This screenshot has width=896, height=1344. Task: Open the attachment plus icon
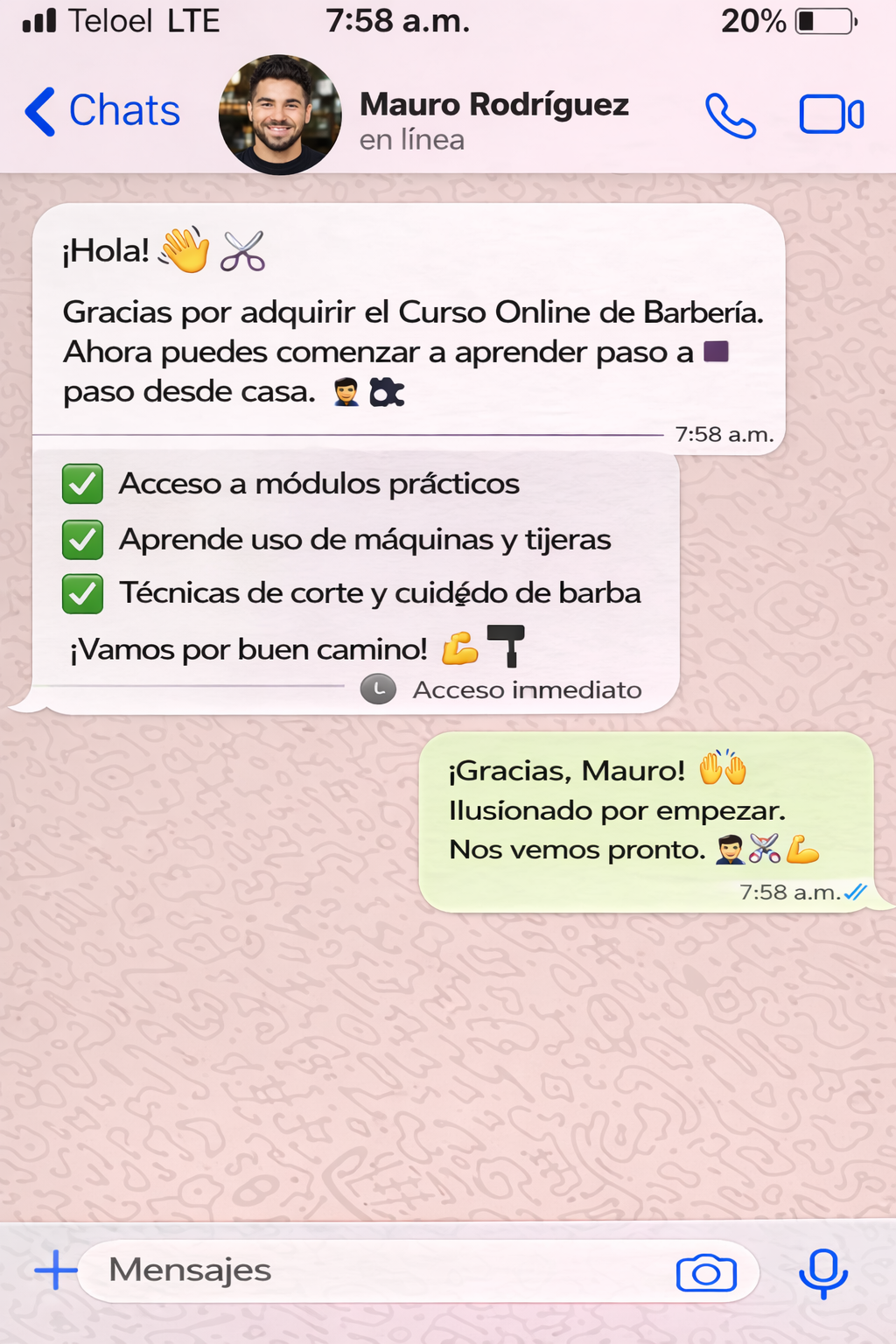[54, 1270]
